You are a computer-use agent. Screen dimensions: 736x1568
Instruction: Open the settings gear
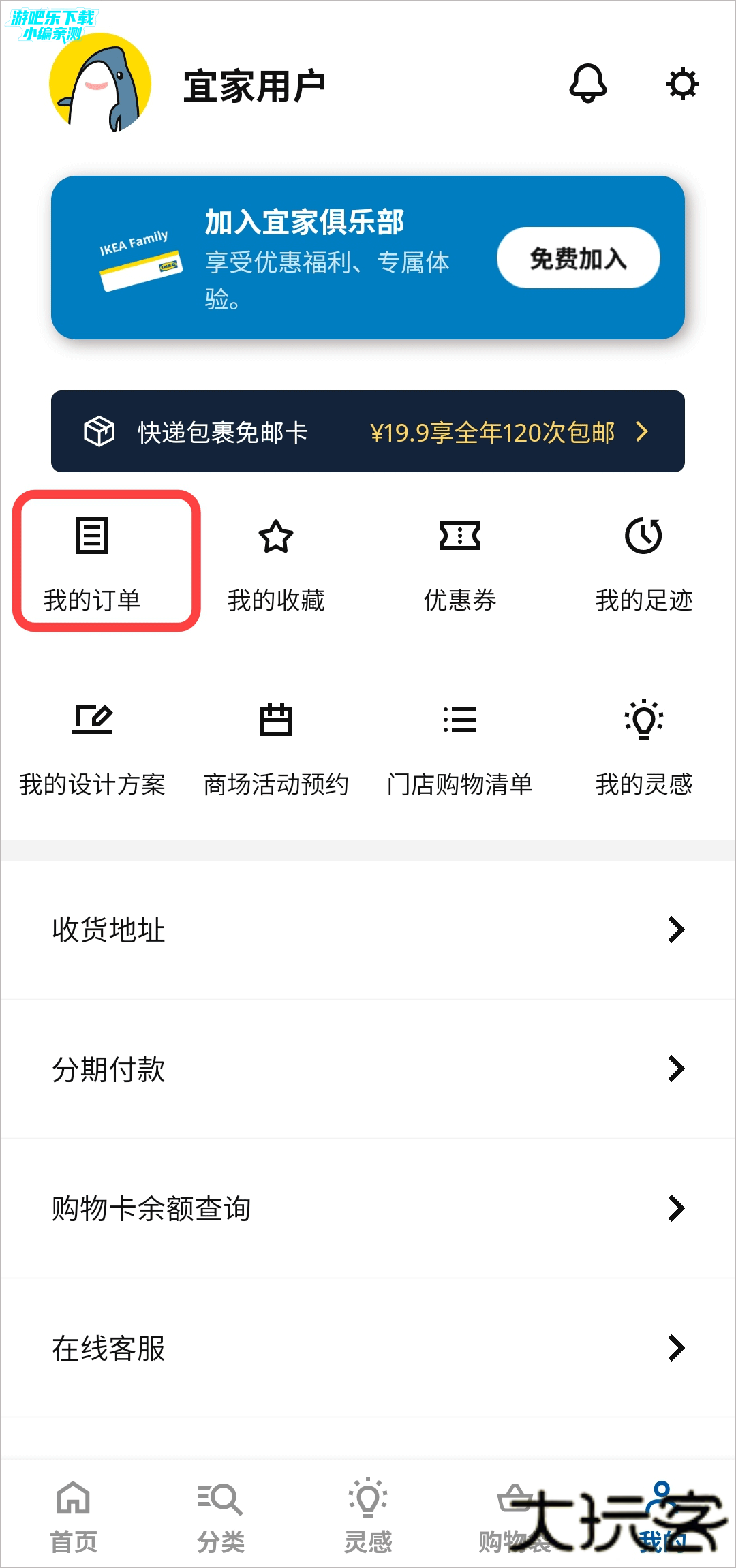pyautogui.click(x=682, y=84)
